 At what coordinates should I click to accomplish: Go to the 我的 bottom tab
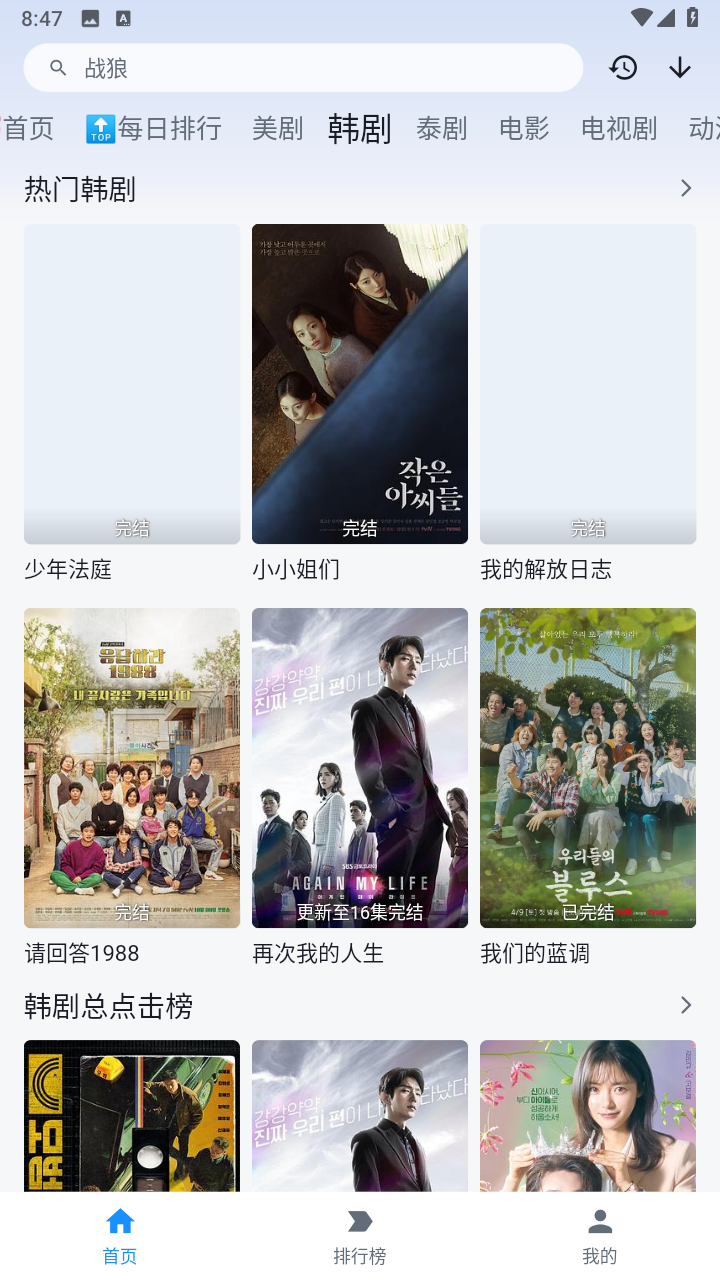point(600,1236)
